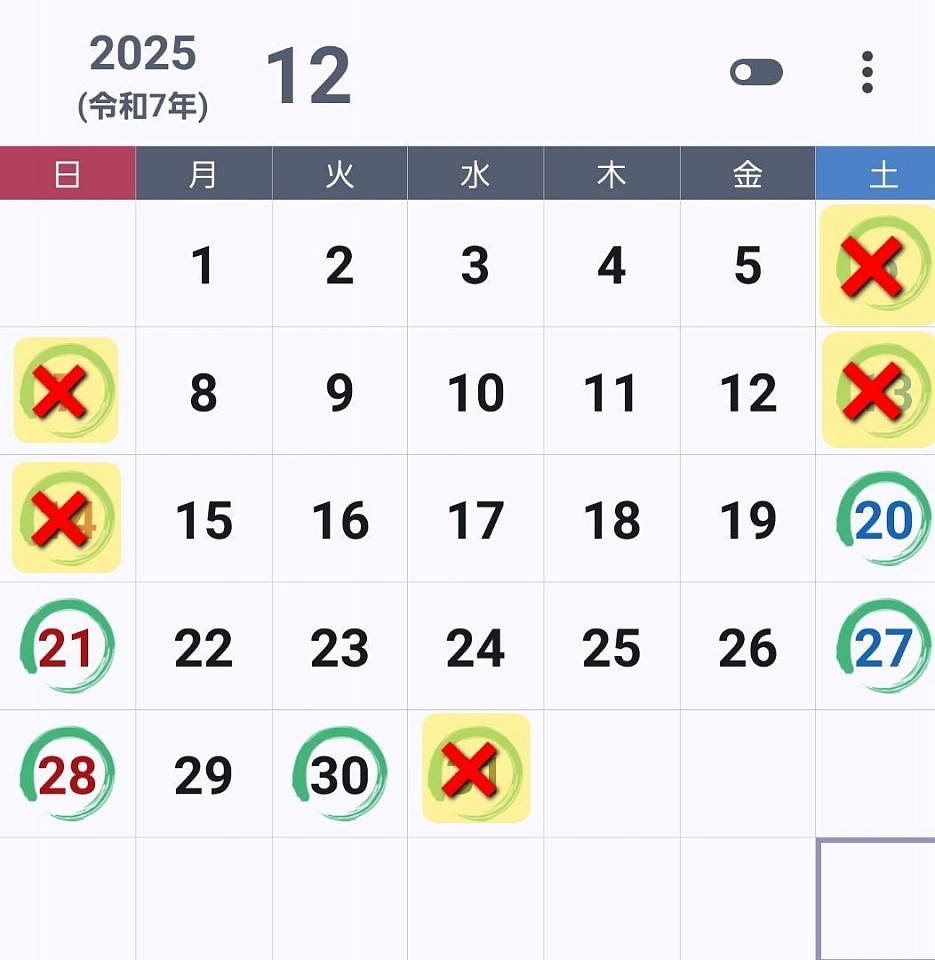Open December 10 in the calendar
This screenshot has height=960, width=935.
tap(475, 394)
